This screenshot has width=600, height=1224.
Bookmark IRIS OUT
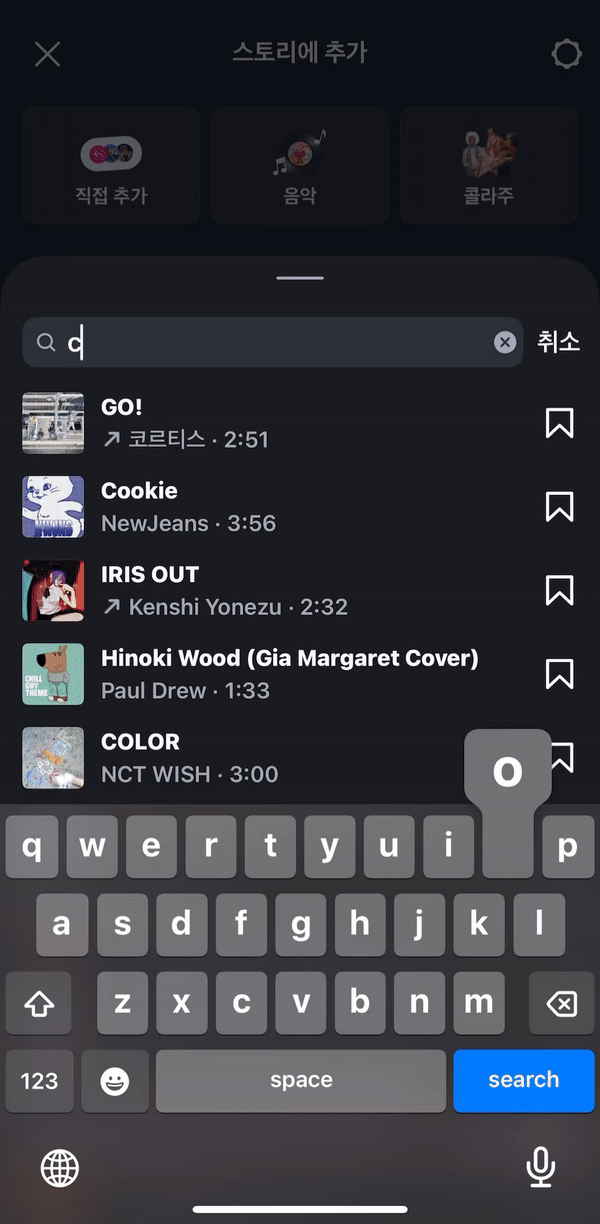coord(559,590)
